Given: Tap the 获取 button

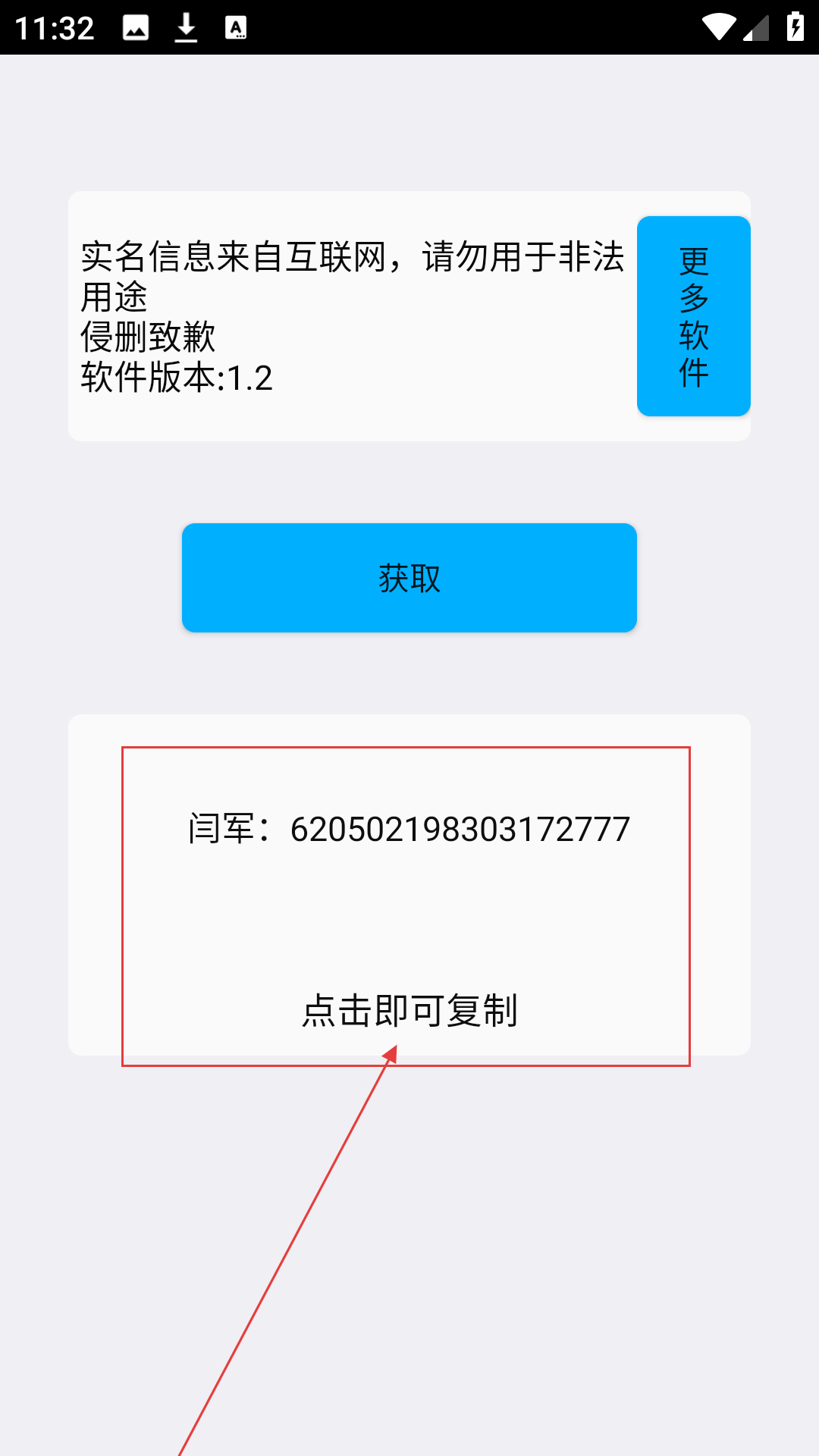Looking at the screenshot, I should [x=409, y=578].
